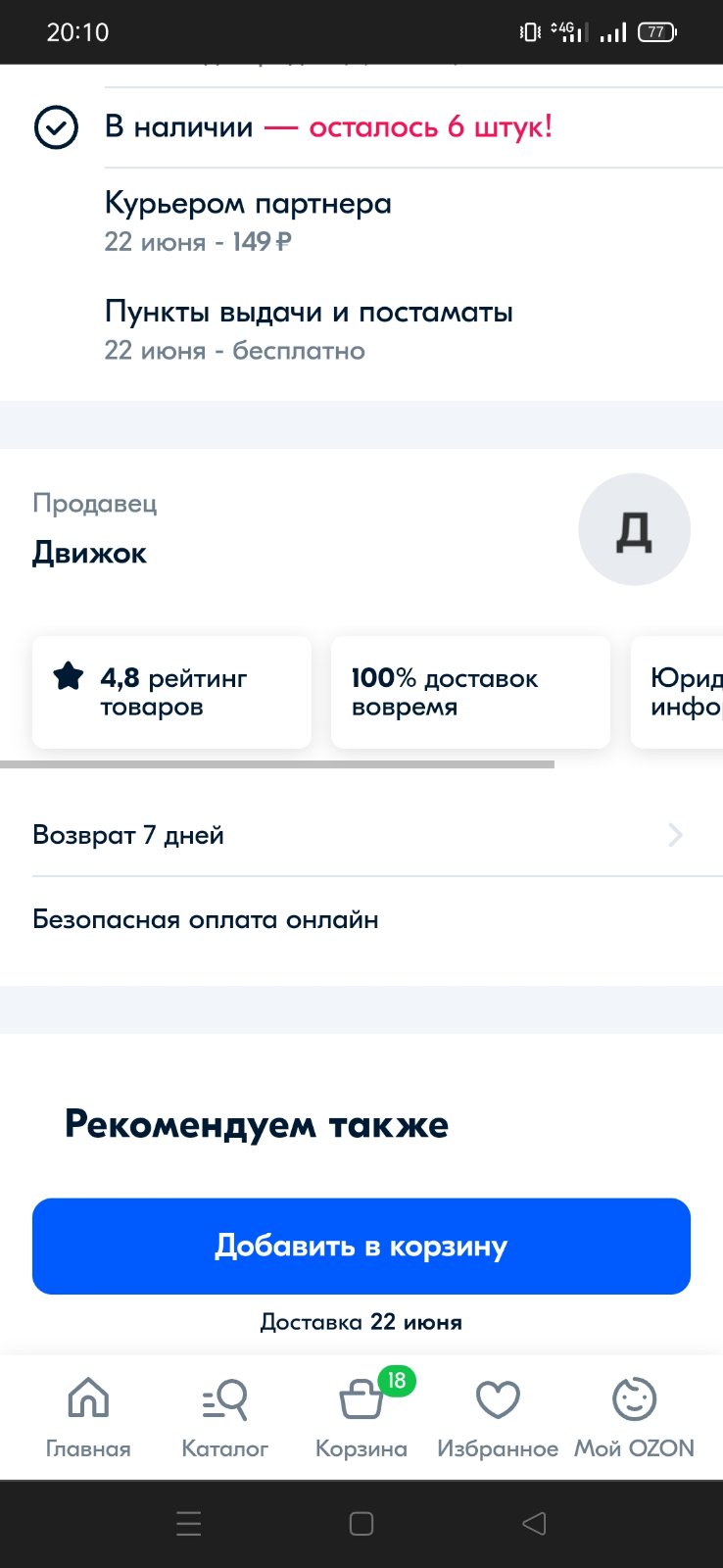This screenshot has width=723, height=1568.
Task: Switch to the Избранное tab
Action: [498, 1417]
